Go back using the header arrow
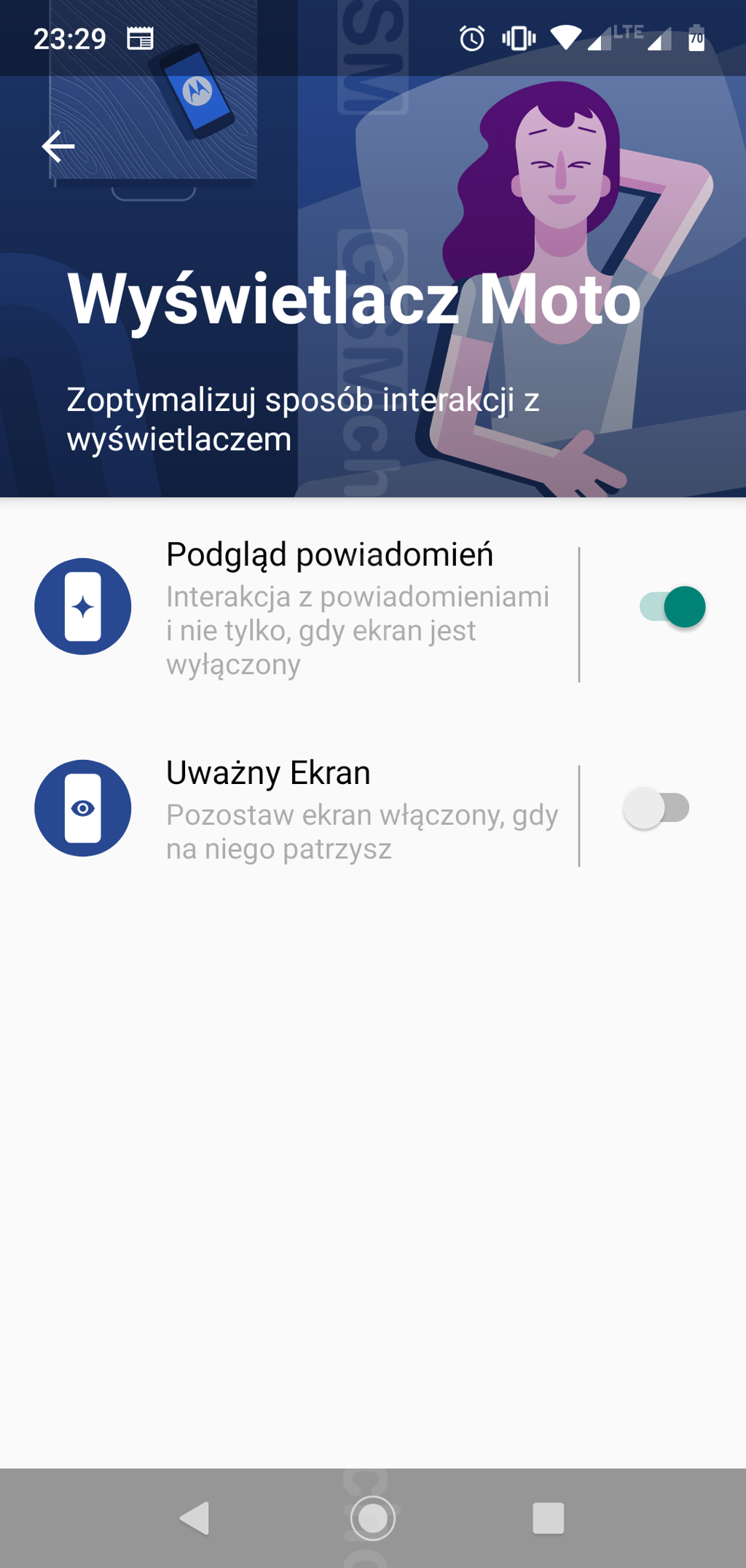This screenshot has height=1568, width=746. pyautogui.click(x=58, y=146)
